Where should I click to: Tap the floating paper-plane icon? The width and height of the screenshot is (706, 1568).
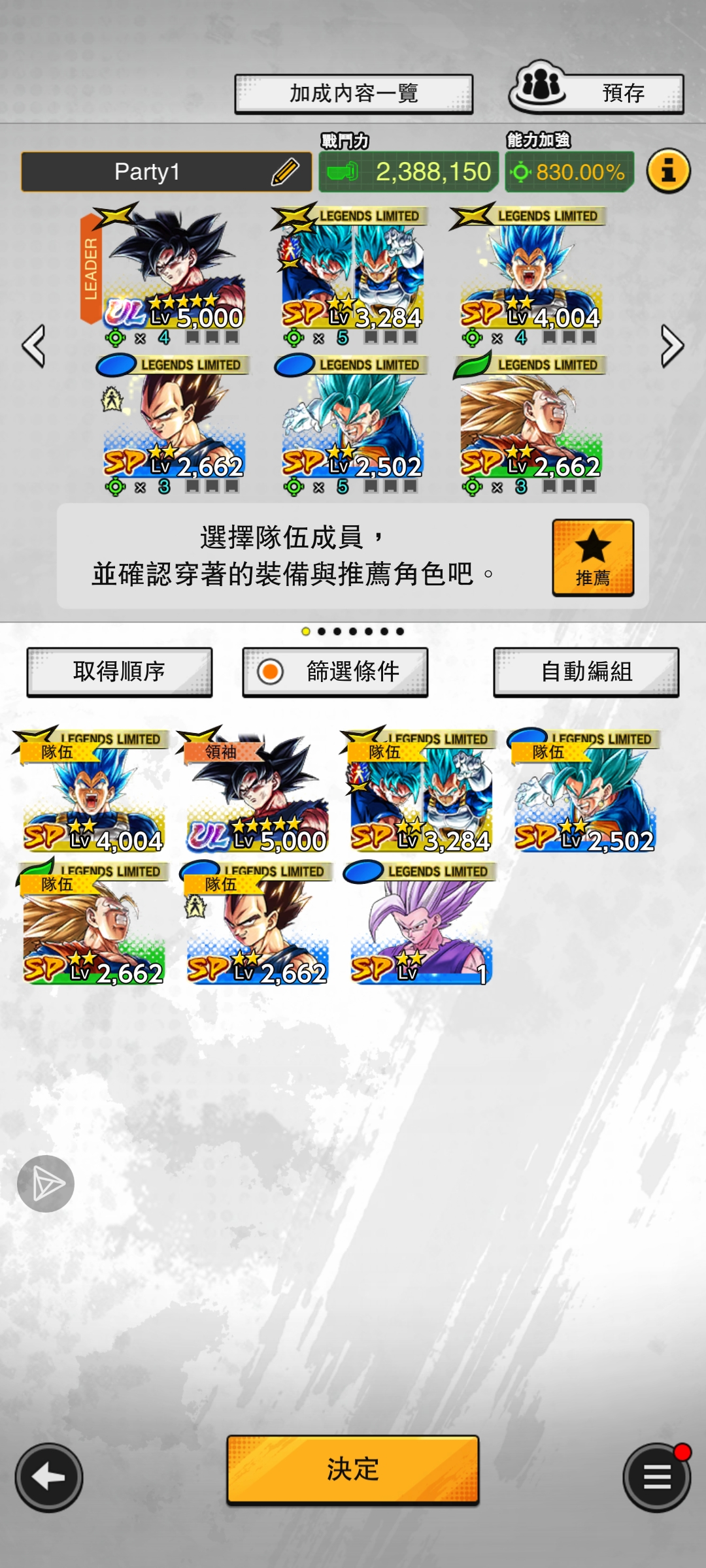click(x=46, y=1184)
